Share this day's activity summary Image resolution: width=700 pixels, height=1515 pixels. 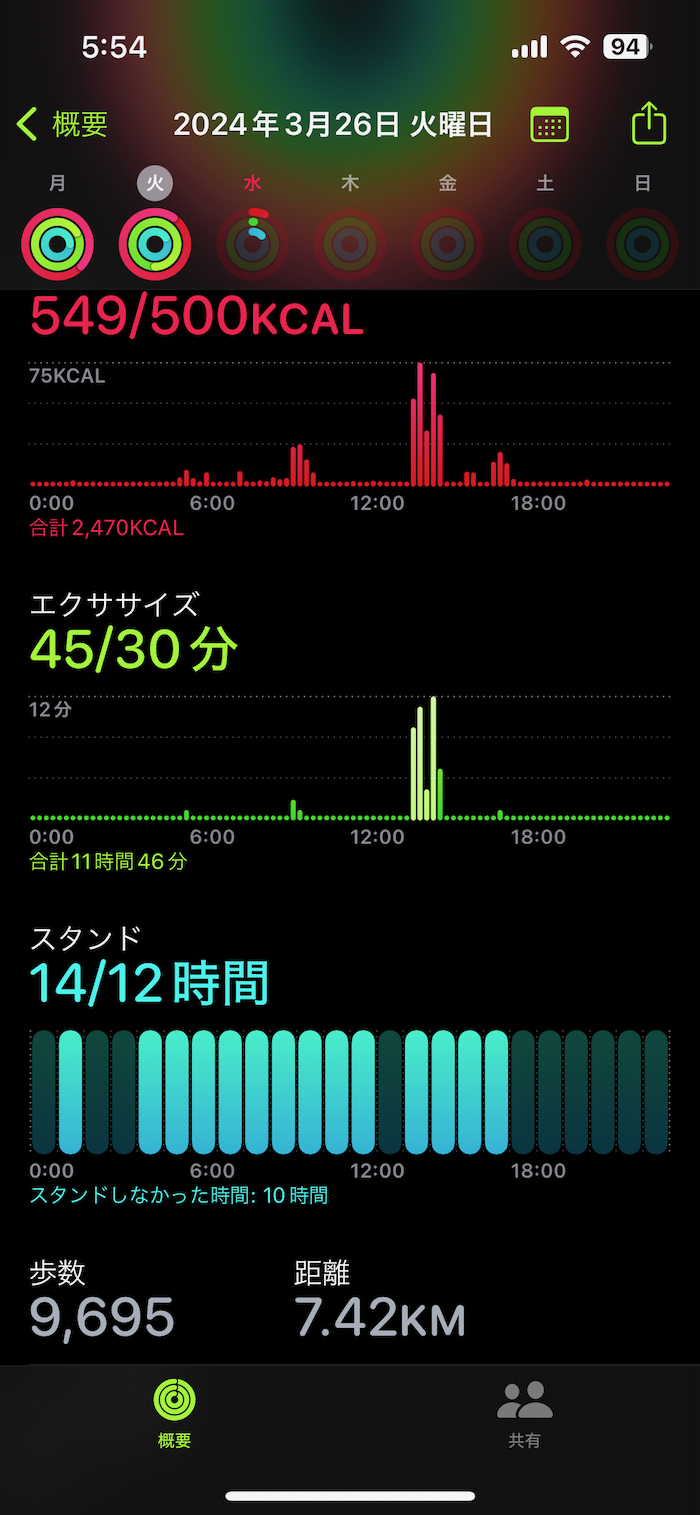[649, 125]
